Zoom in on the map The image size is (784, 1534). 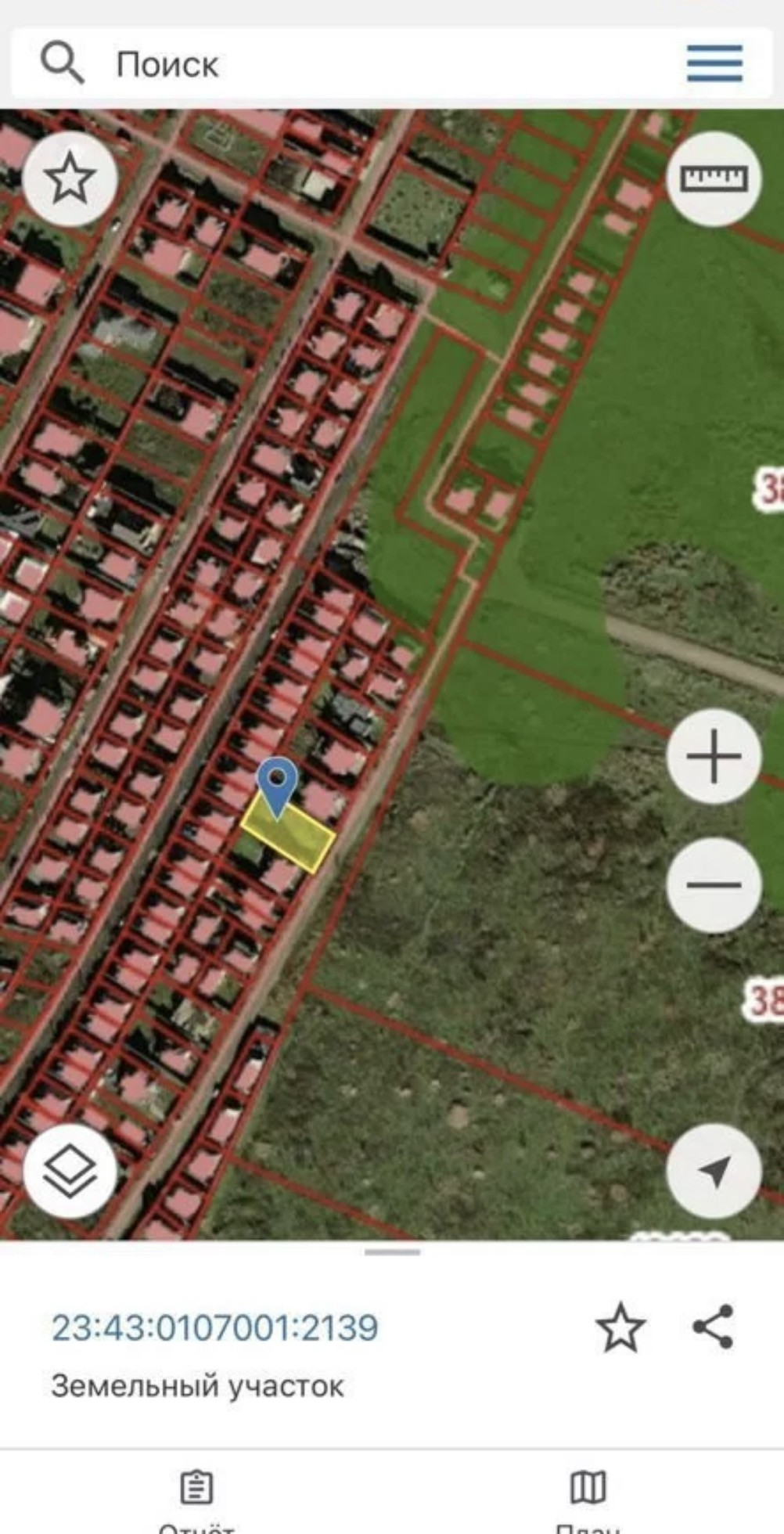click(714, 756)
